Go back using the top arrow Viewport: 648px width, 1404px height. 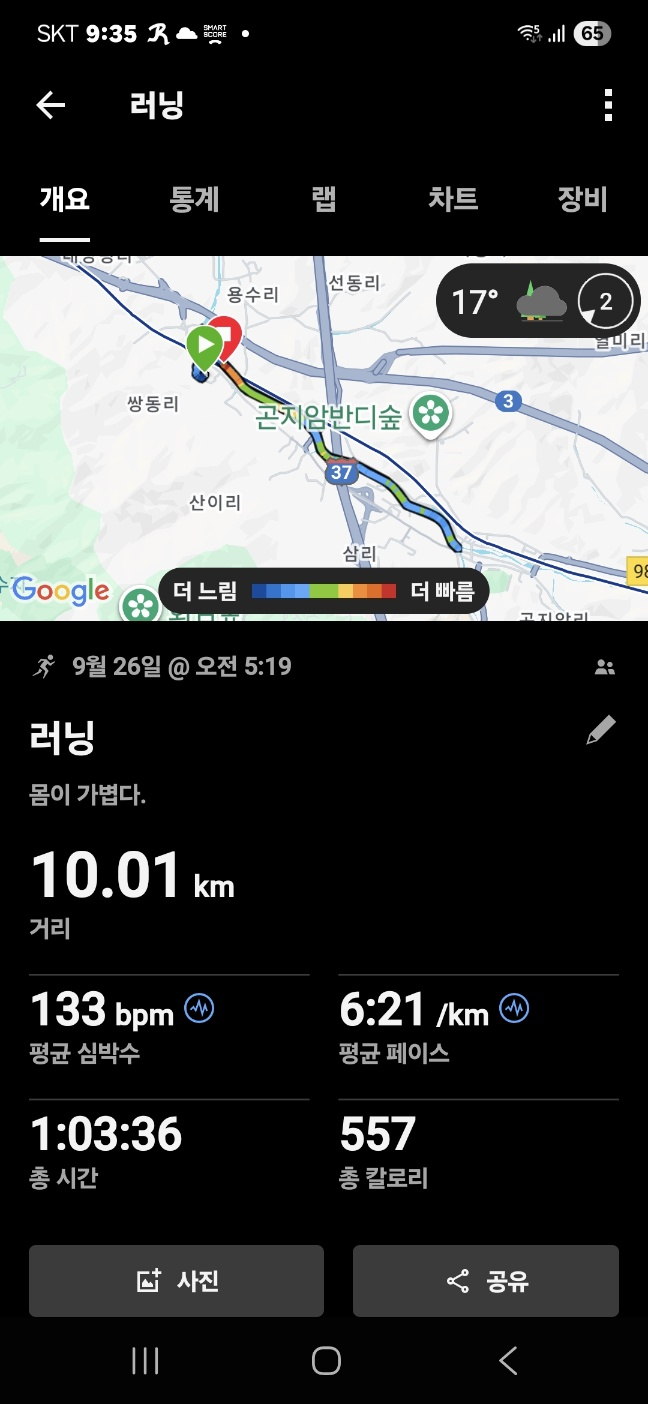click(51, 105)
